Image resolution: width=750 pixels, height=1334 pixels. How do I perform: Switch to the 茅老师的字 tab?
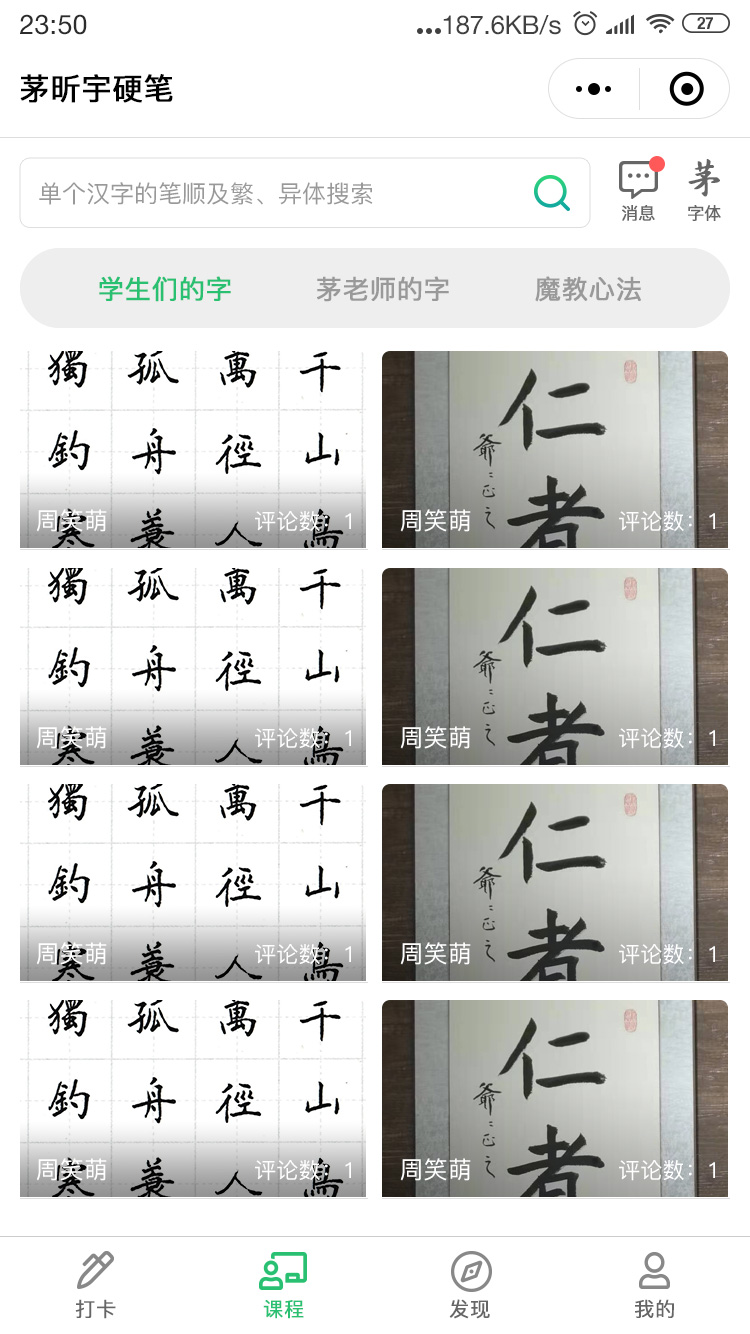coord(383,290)
